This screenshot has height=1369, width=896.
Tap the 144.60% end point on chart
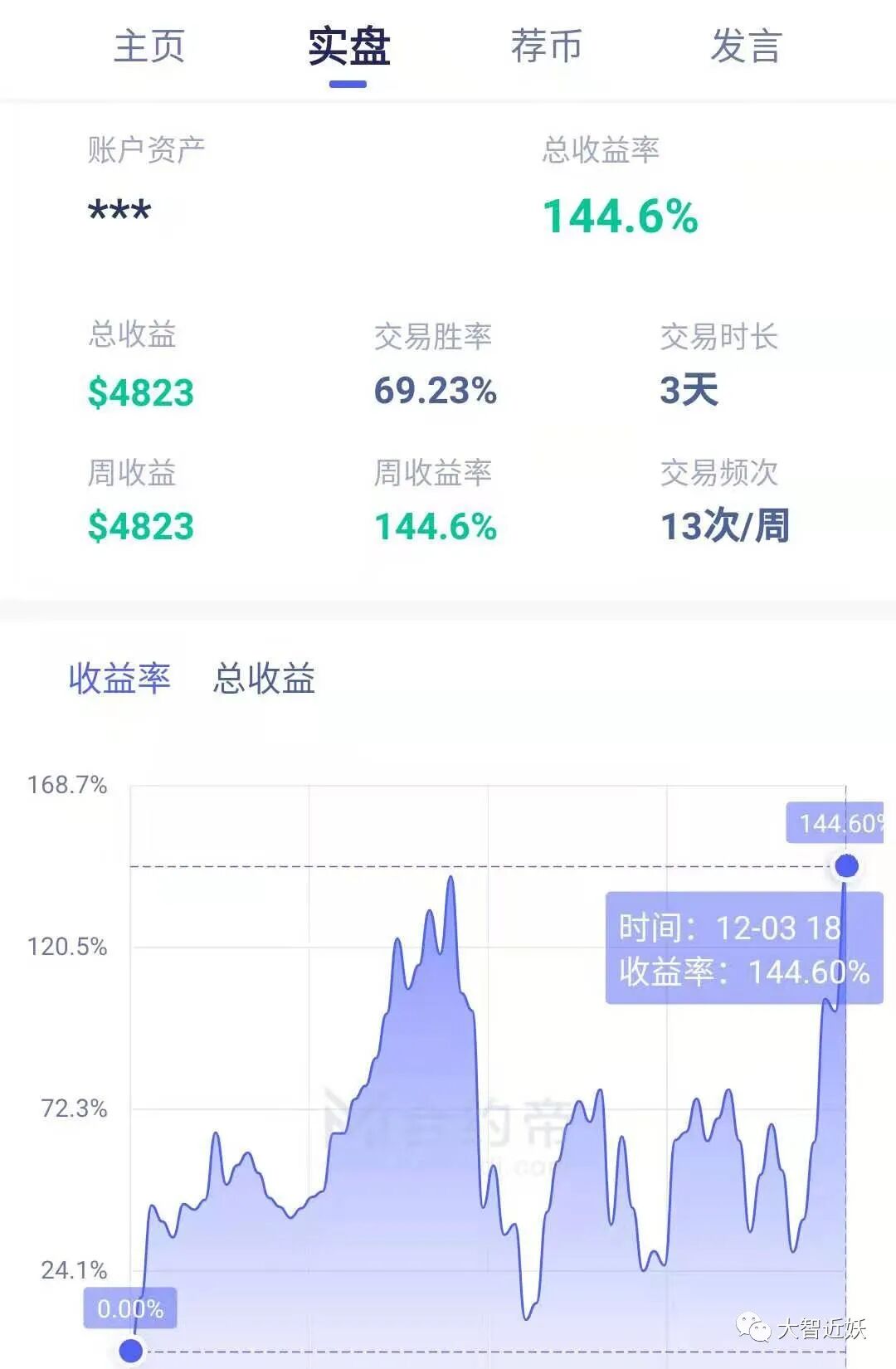pyautogui.click(x=846, y=866)
